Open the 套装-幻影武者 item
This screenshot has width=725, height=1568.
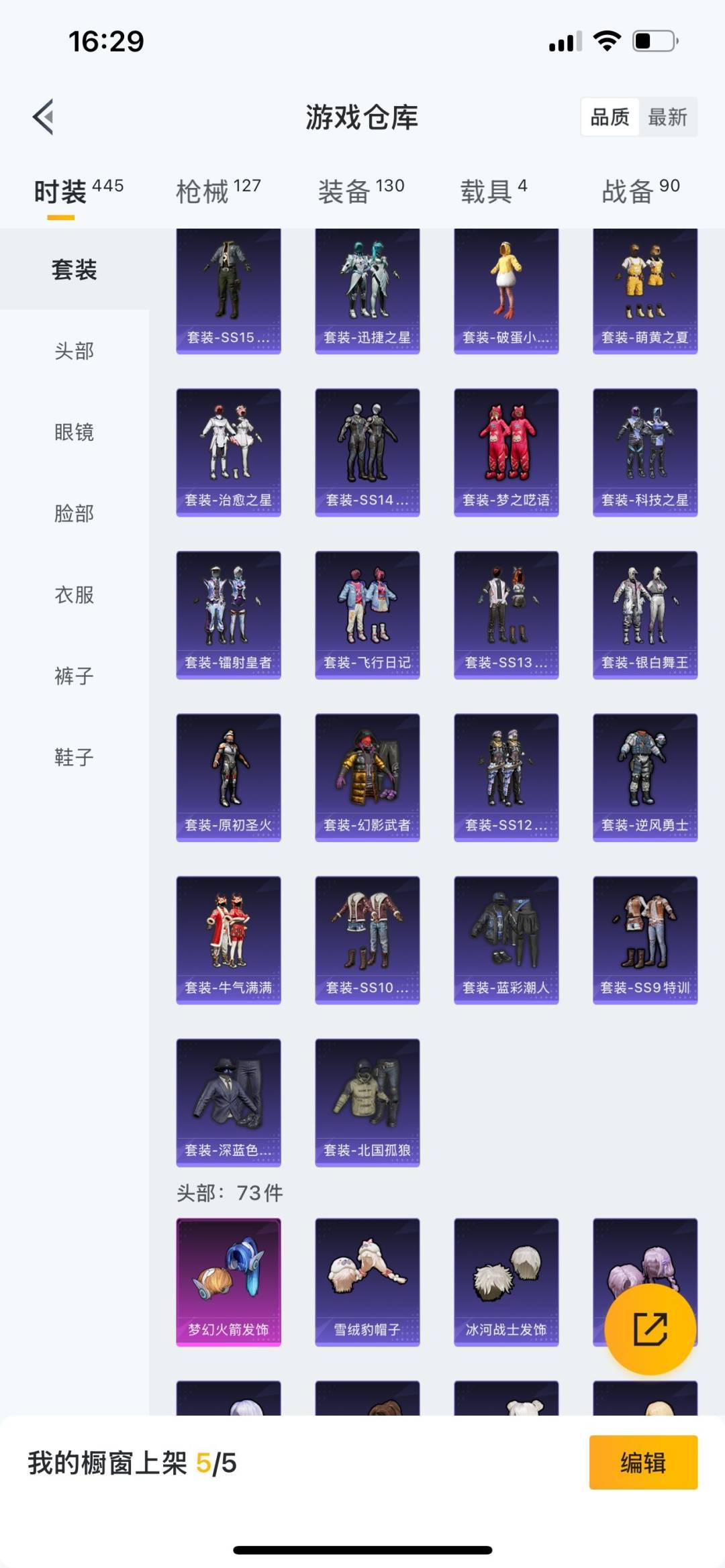pos(367,777)
